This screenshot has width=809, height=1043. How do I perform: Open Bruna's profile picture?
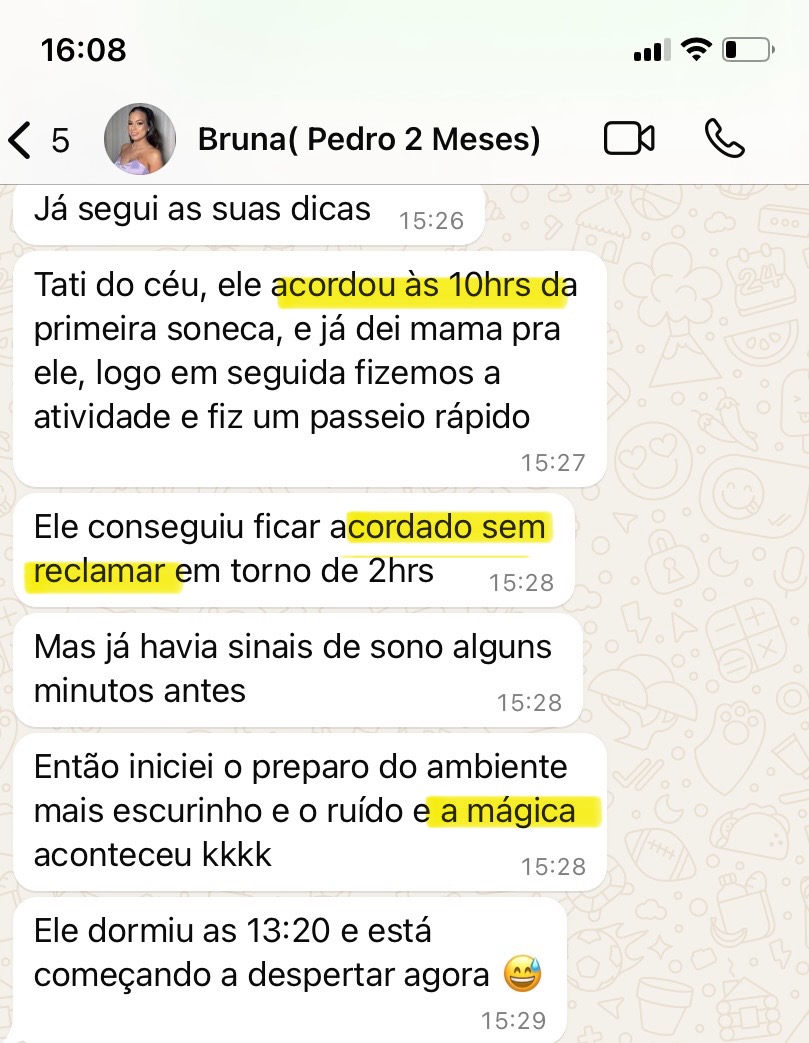point(139,139)
